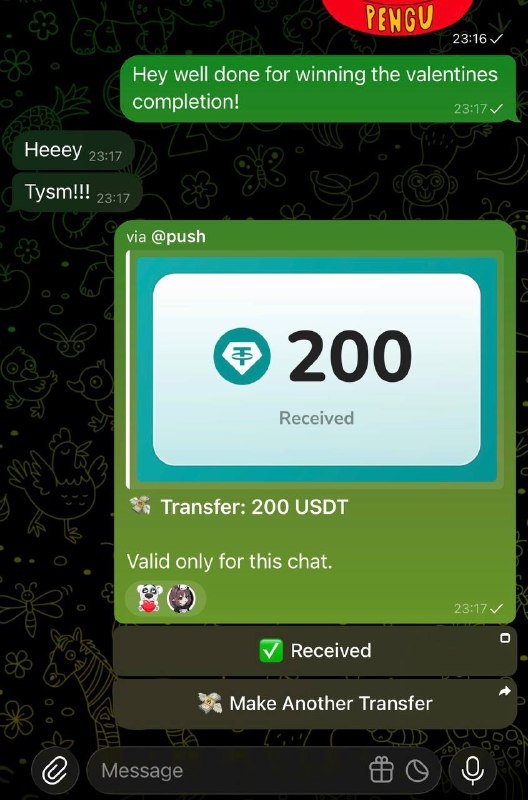
Task: Tap the paperclip attach icon
Action: (55, 770)
